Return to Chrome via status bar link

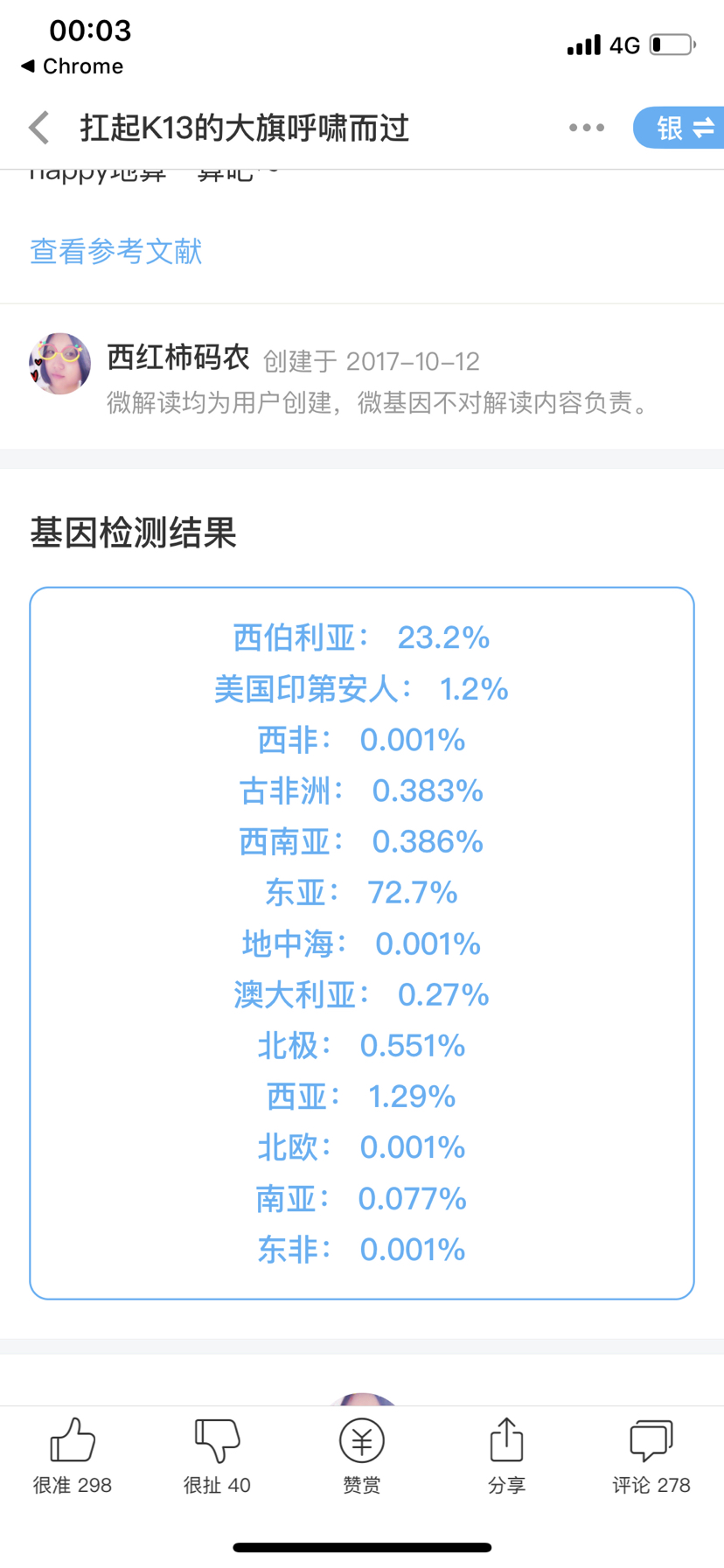tap(72, 66)
